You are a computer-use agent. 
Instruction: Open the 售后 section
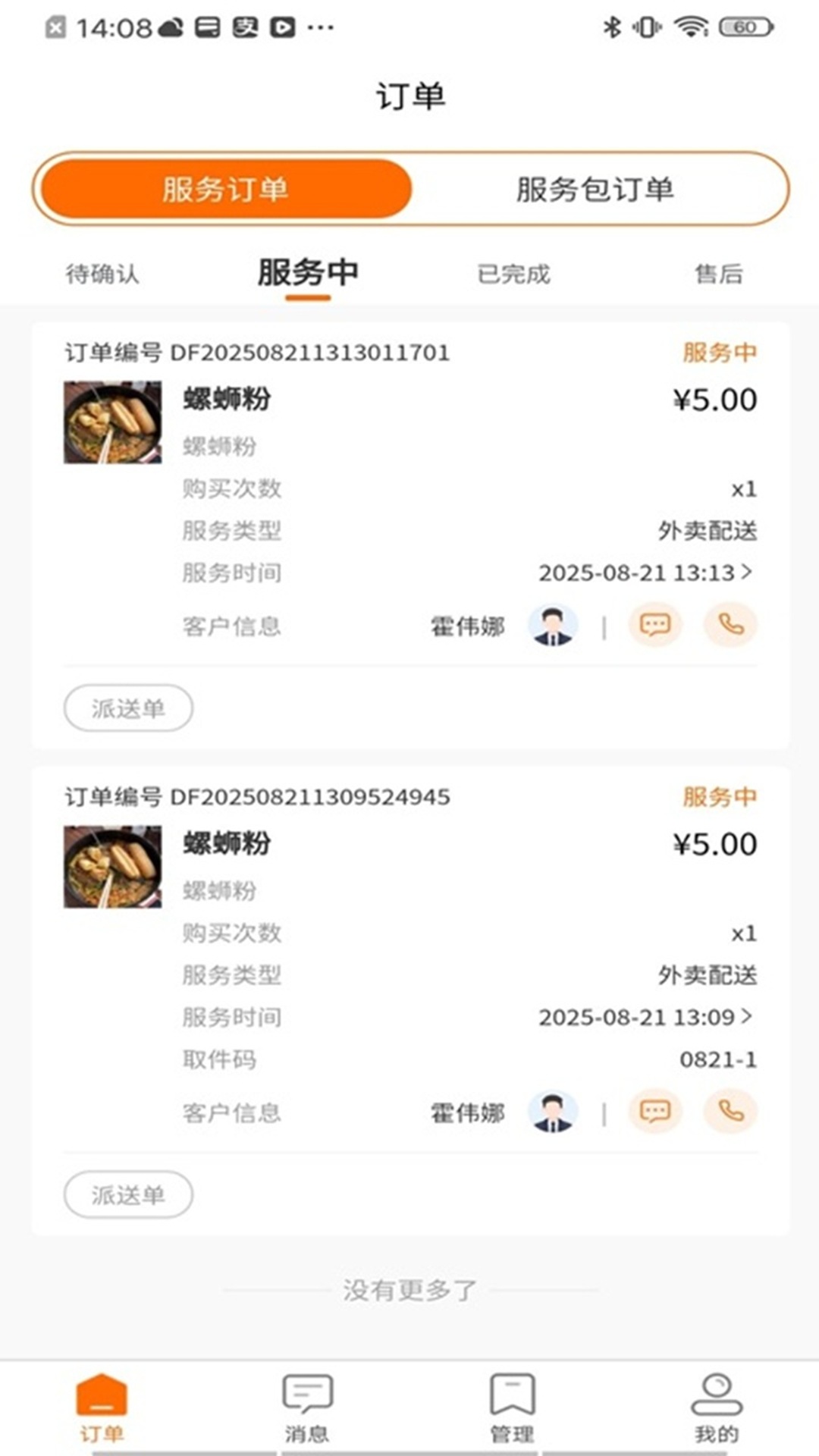click(x=717, y=275)
